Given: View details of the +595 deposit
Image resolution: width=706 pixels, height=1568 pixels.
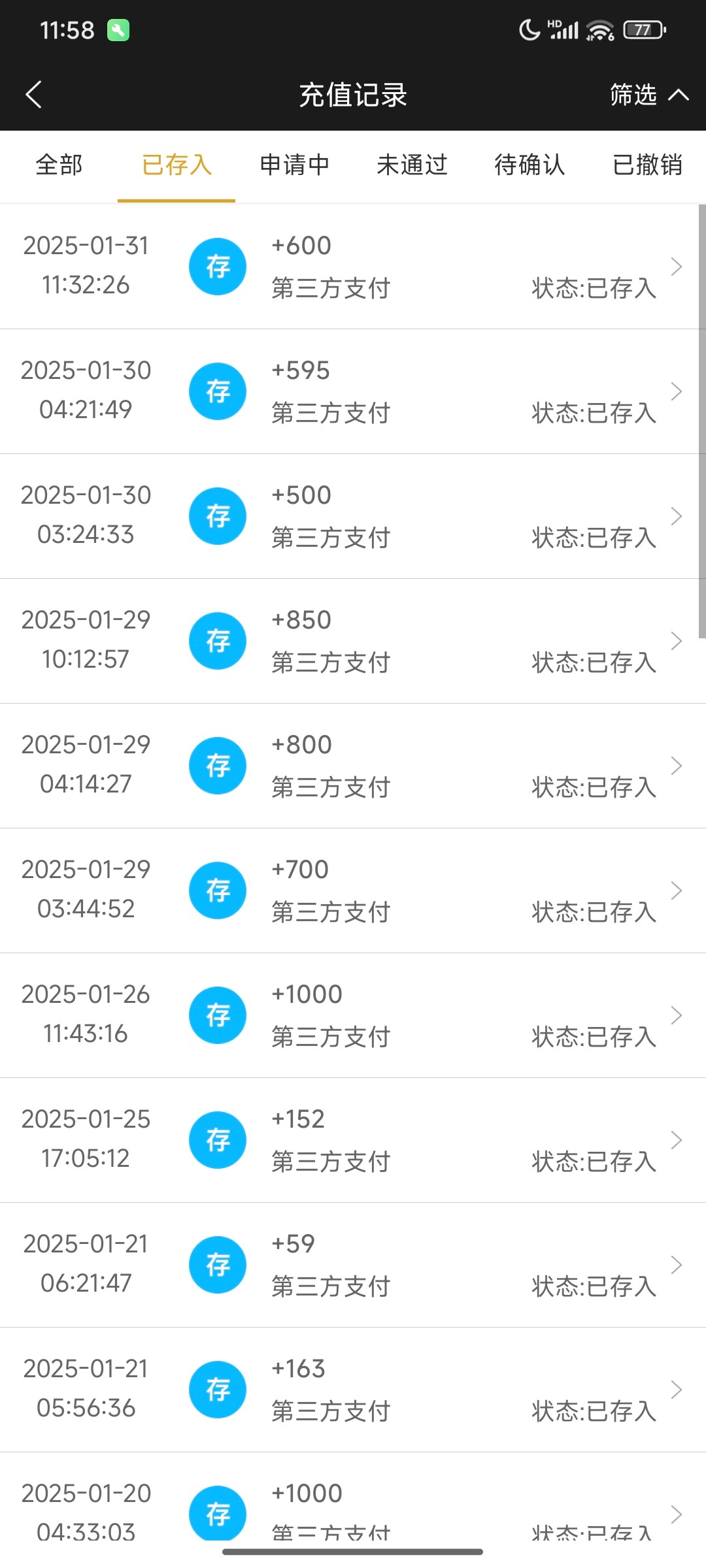Looking at the screenshot, I should point(353,391).
